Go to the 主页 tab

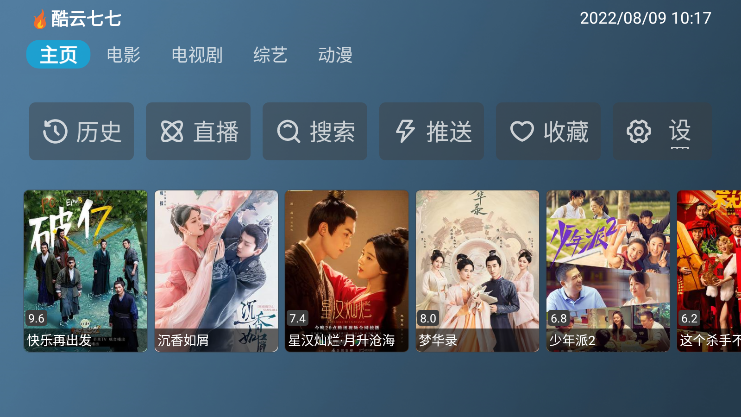58,55
